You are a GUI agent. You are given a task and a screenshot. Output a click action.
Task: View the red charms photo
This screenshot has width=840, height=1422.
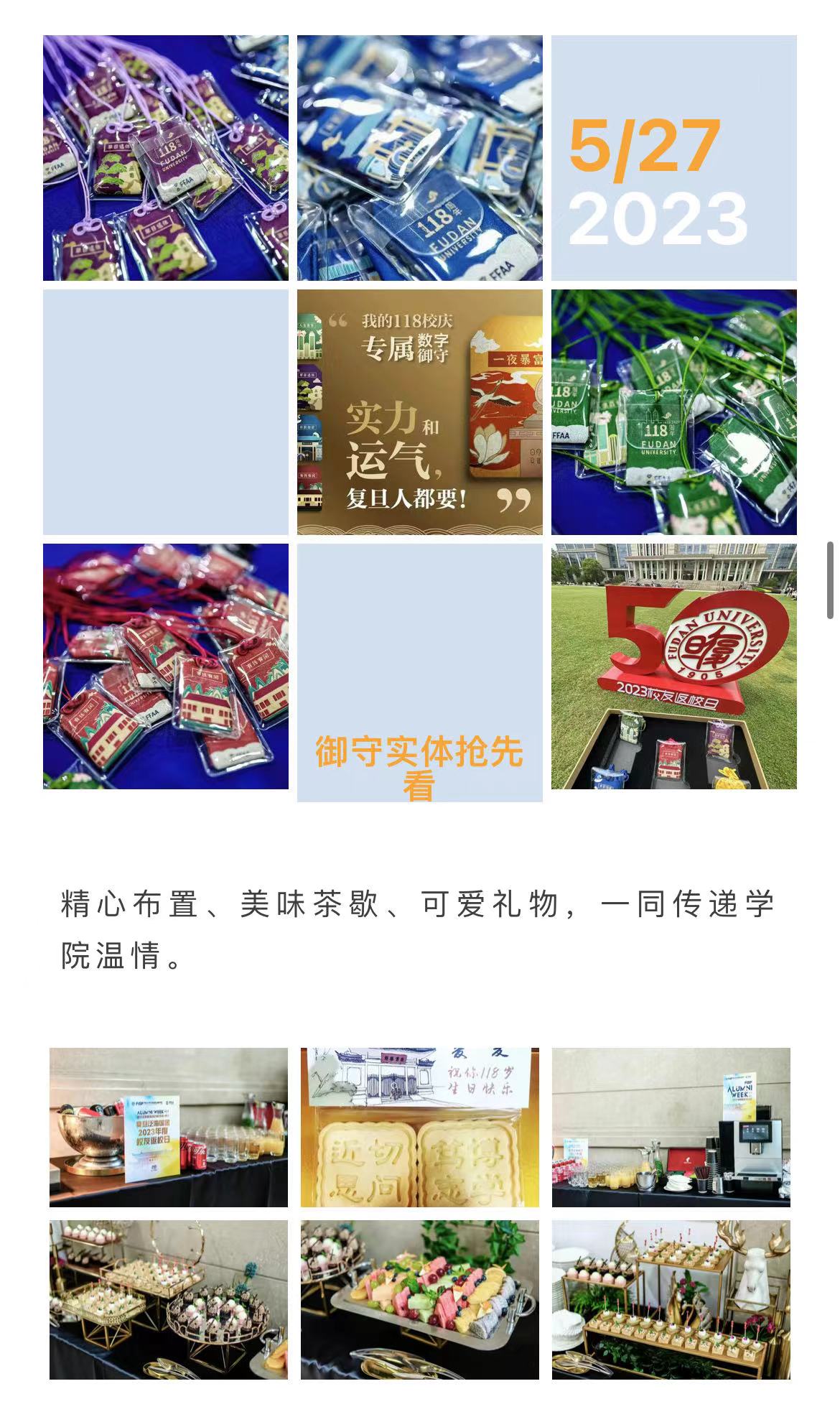[x=165, y=666]
